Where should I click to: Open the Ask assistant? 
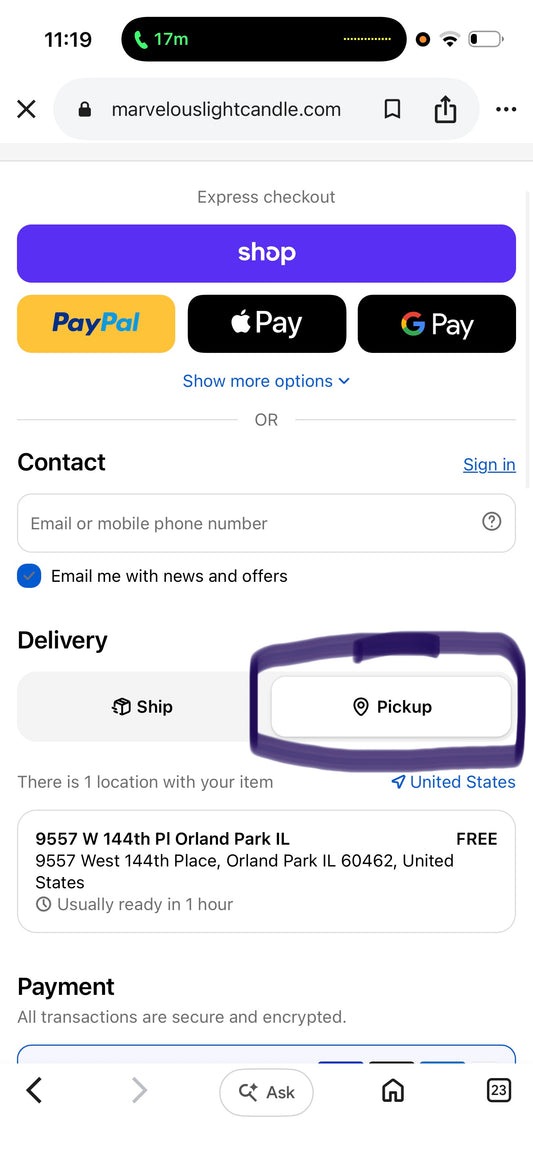266,1092
